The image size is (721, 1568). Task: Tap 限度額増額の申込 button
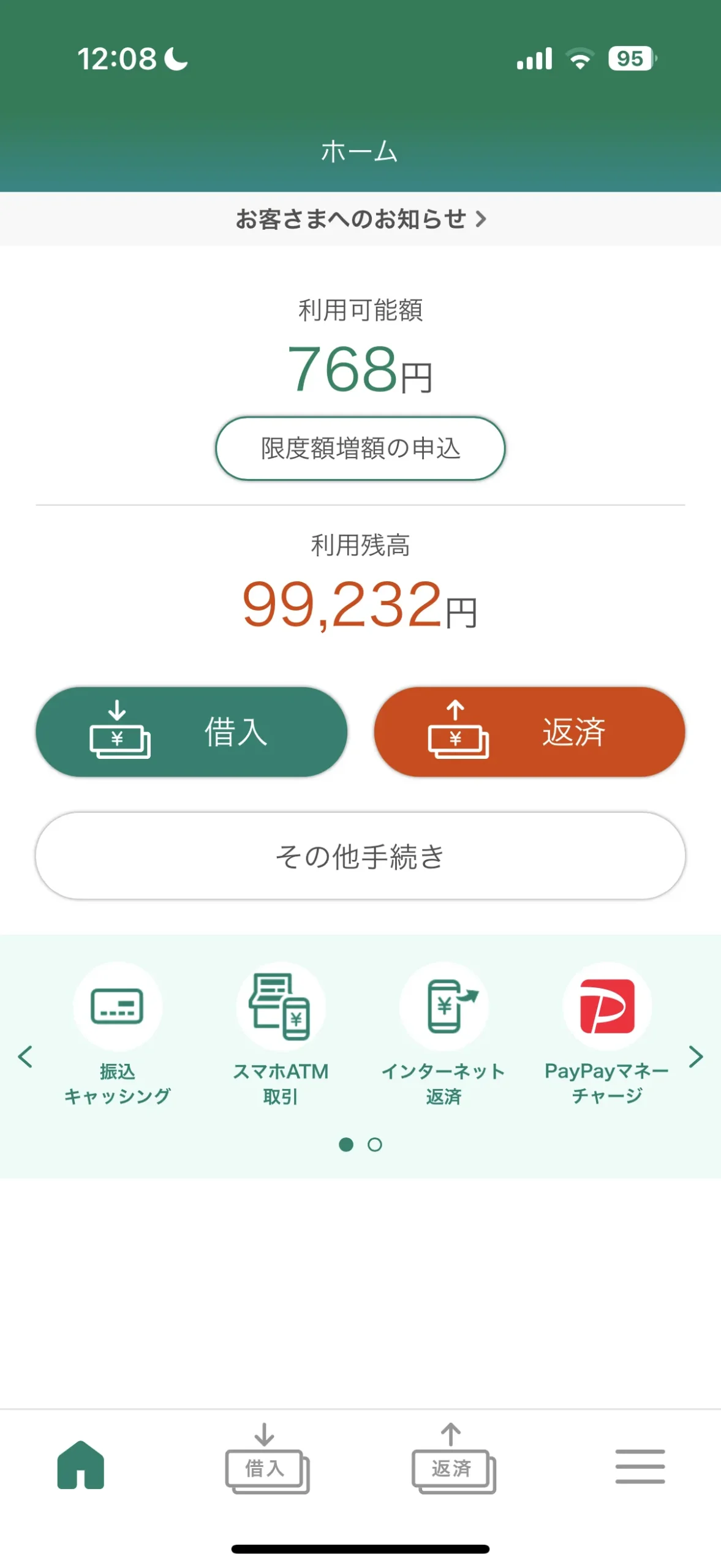click(x=360, y=448)
